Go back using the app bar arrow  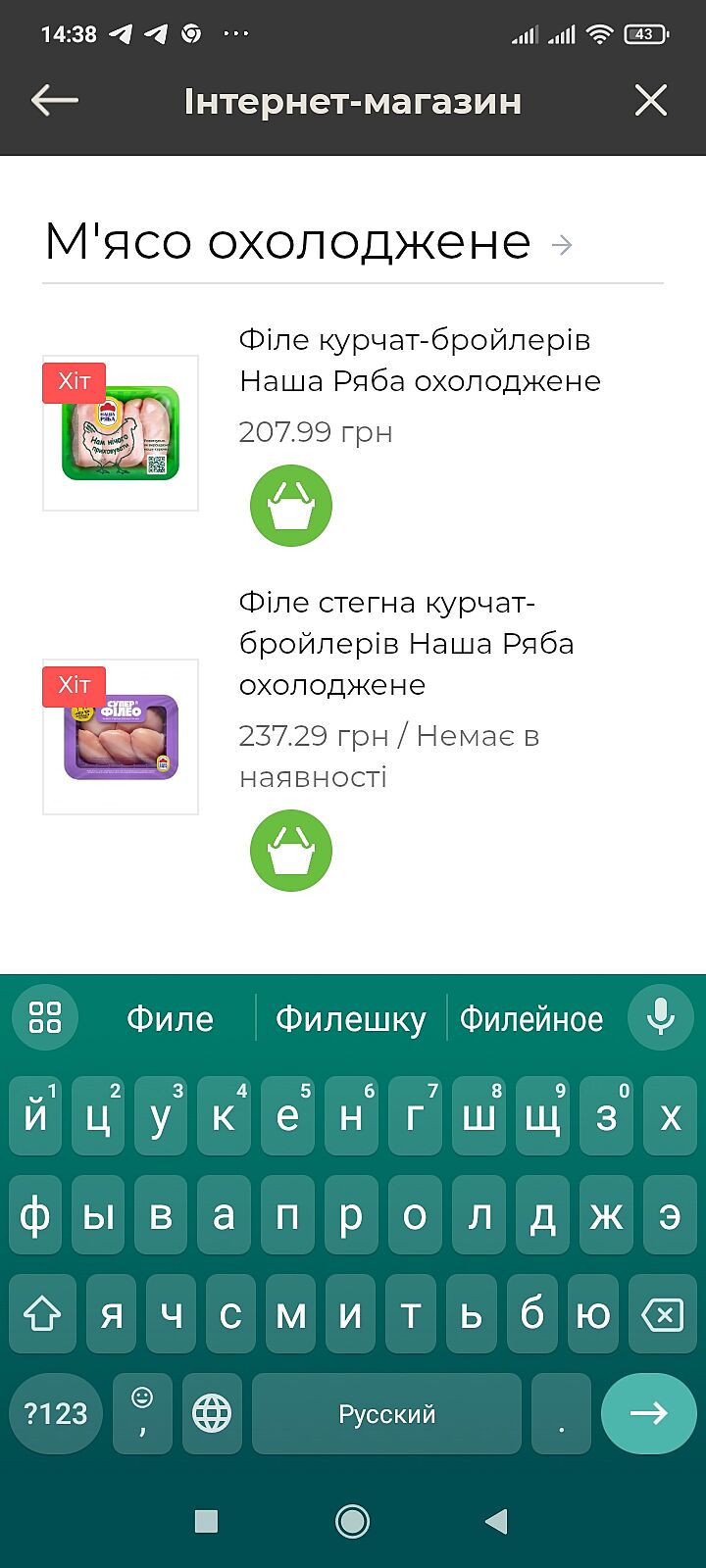click(55, 100)
